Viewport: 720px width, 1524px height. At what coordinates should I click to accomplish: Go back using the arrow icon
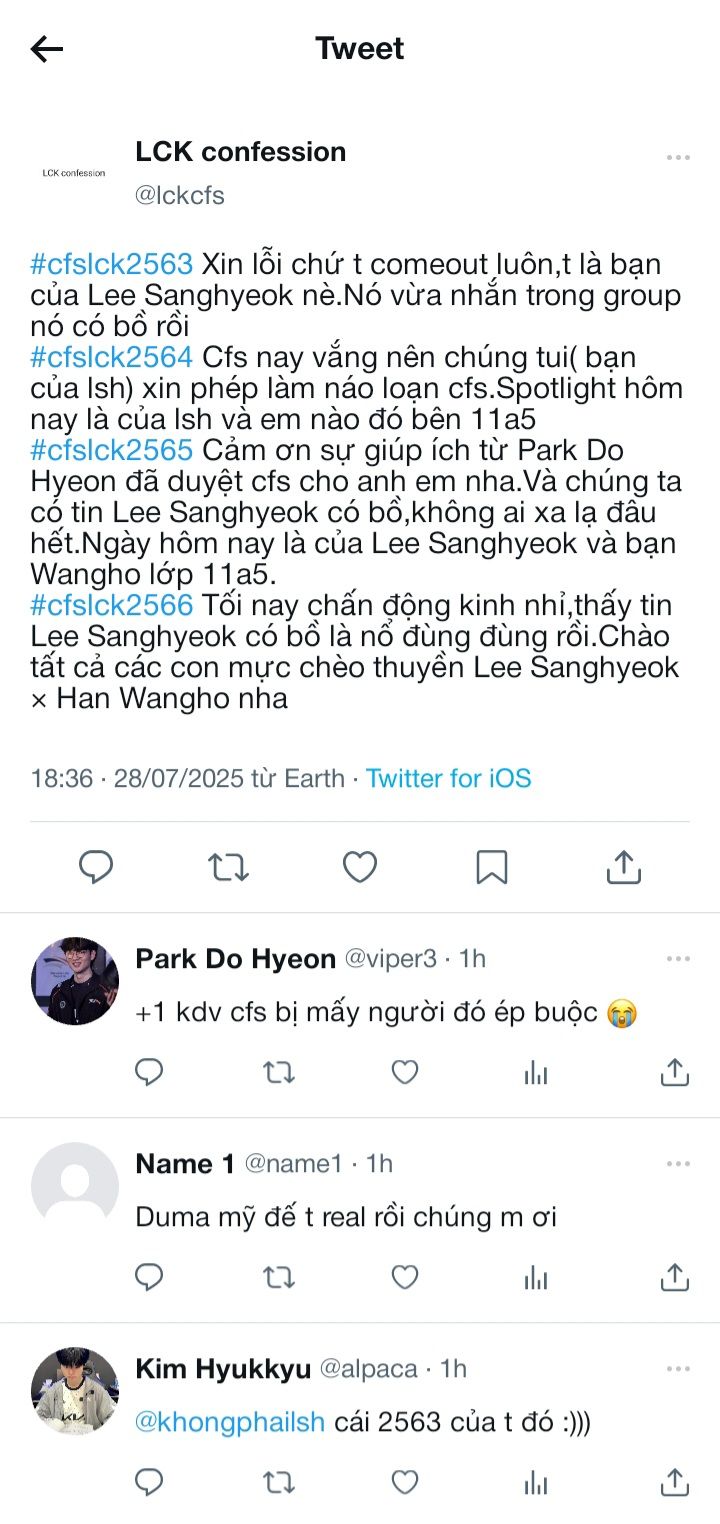click(47, 49)
